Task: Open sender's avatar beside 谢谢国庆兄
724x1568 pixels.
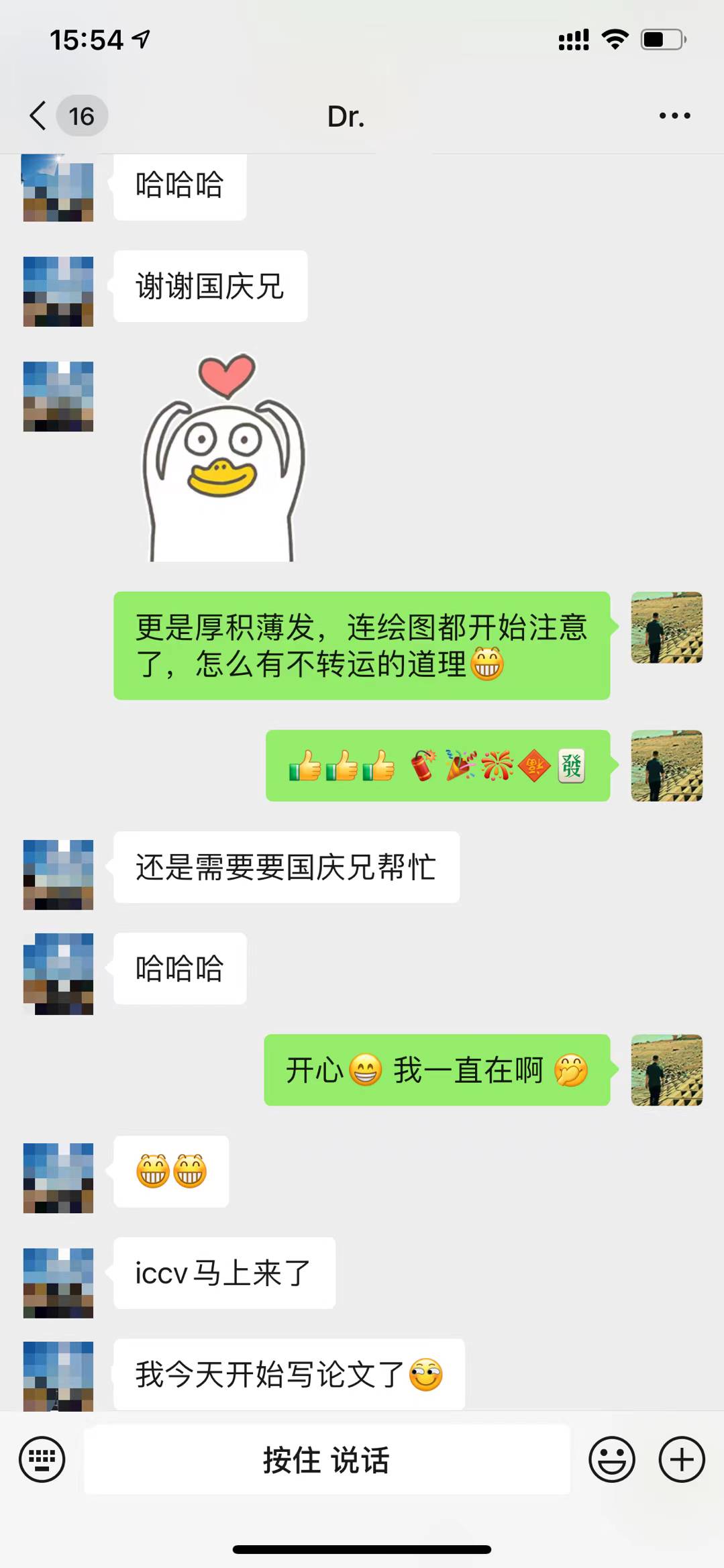Action: (x=58, y=291)
